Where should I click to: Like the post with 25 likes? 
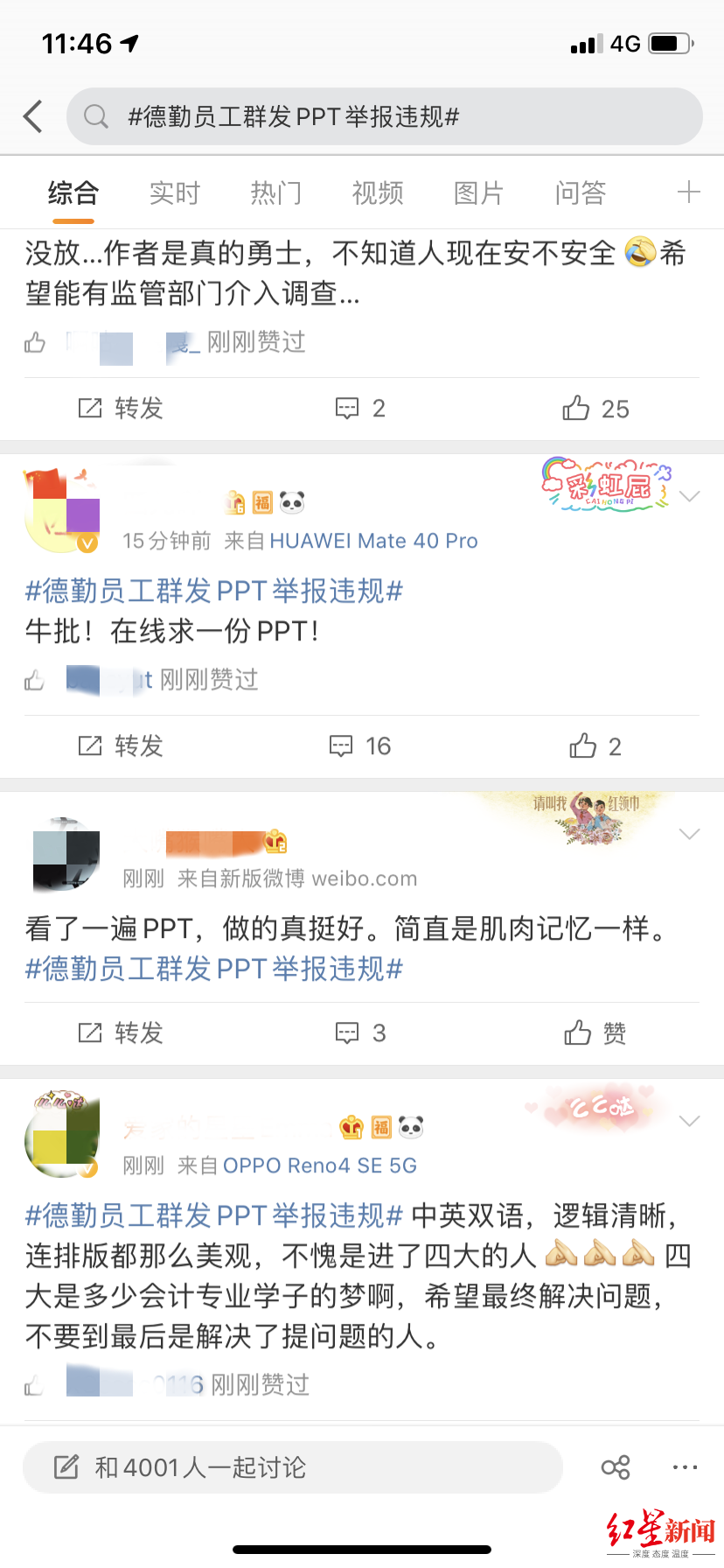tap(595, 409)
